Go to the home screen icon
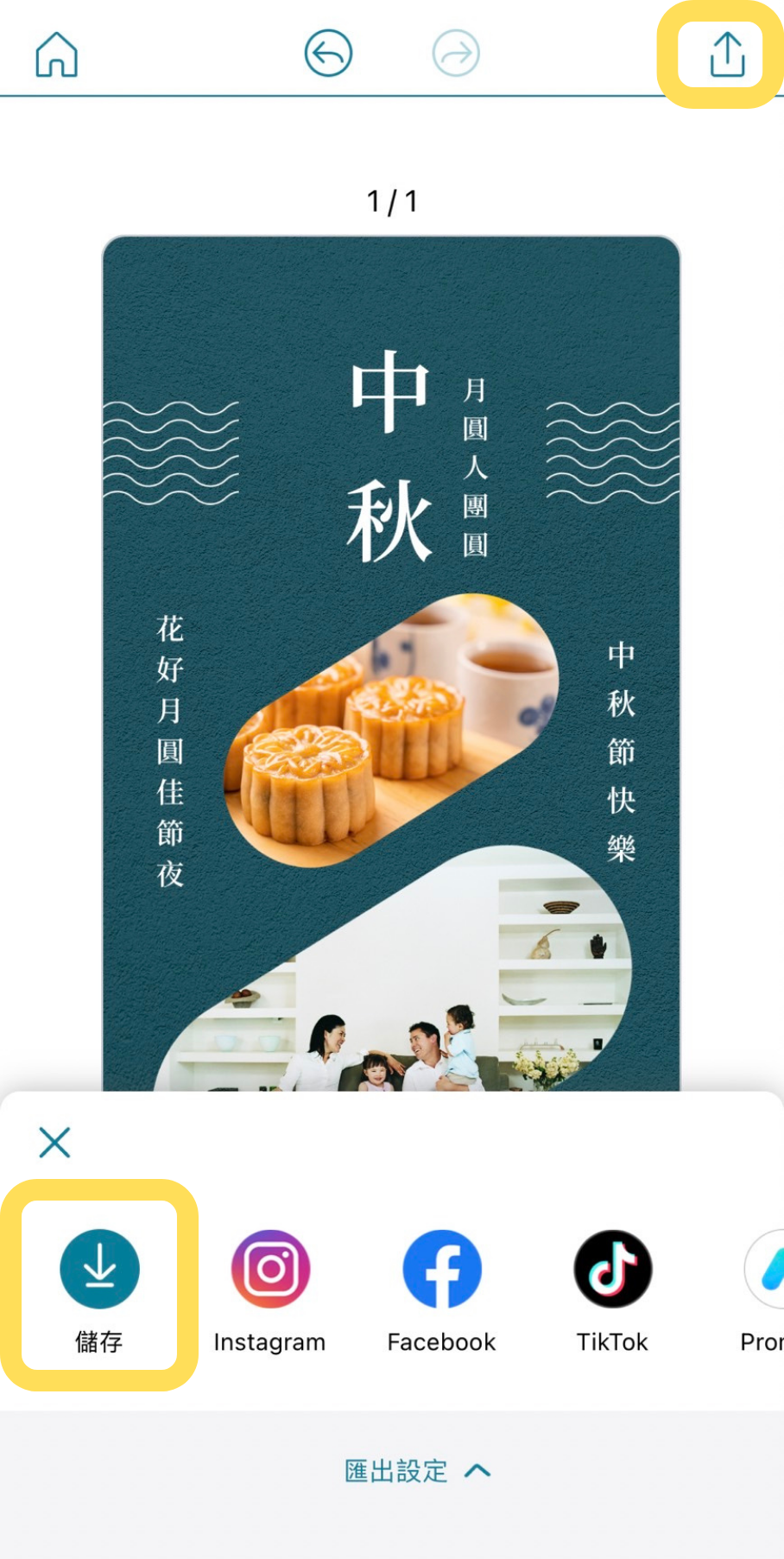 [57, 54]
